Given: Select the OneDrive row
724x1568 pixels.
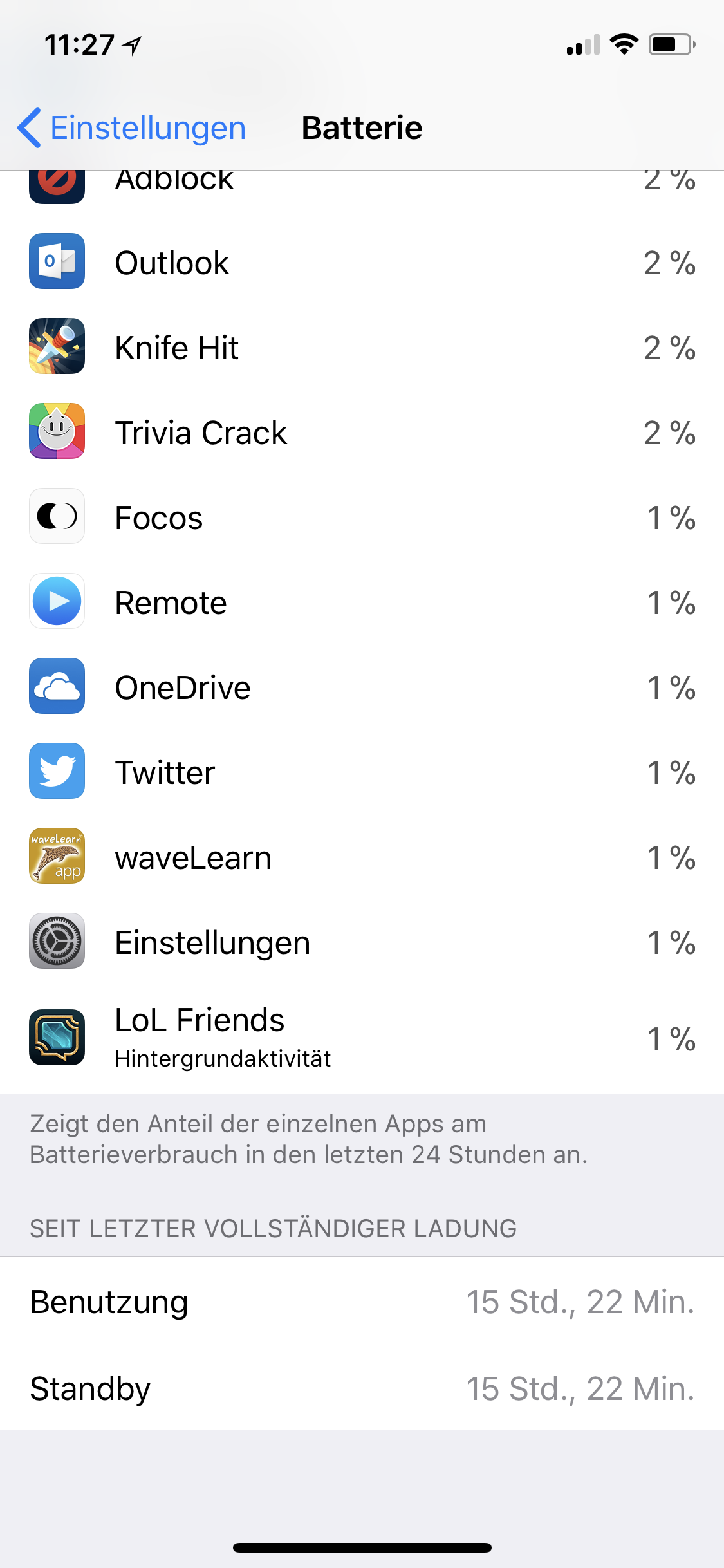Looking at the screenshot, I should [x=362, y=687].
